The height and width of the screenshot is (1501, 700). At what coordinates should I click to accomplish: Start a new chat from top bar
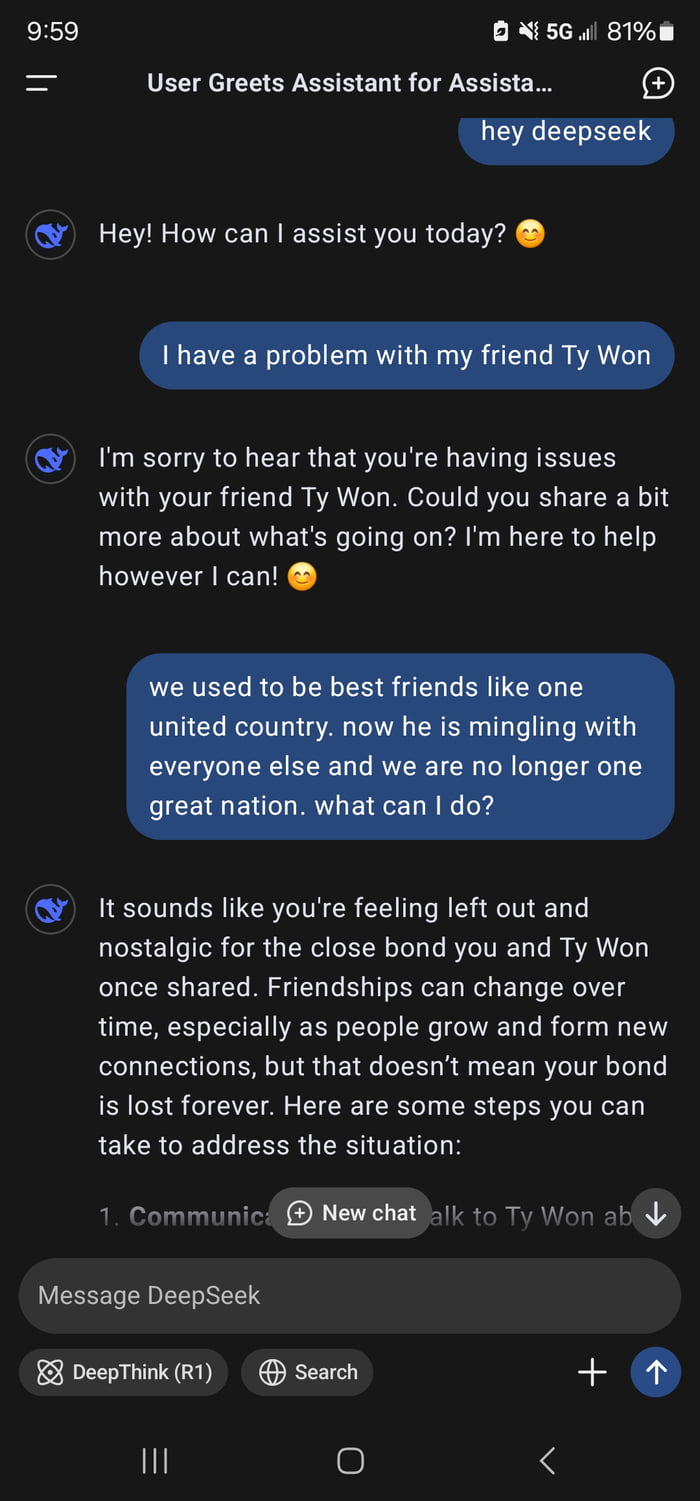tap(657, 84)
